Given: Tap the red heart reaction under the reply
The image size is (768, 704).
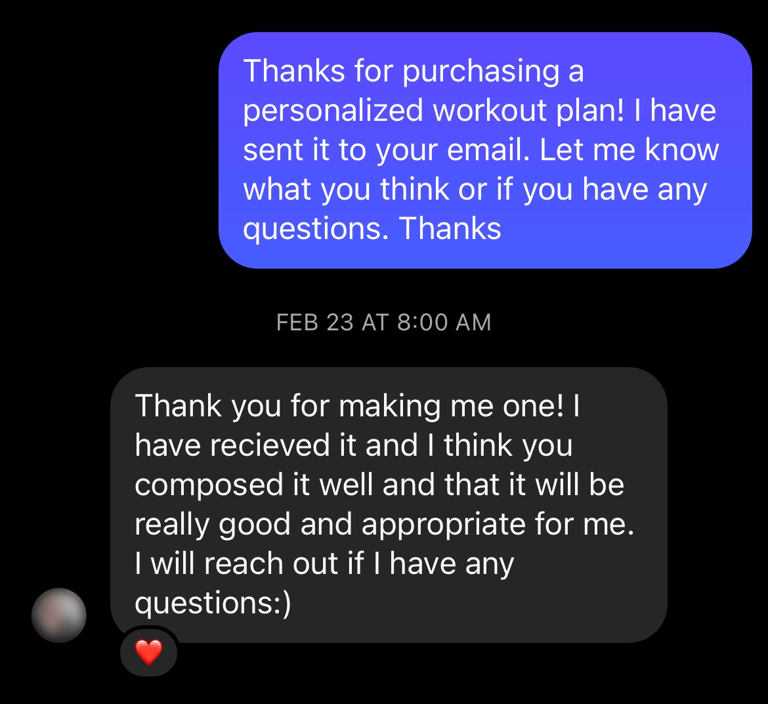Looking at the screenshot, I should coord(148,653).
